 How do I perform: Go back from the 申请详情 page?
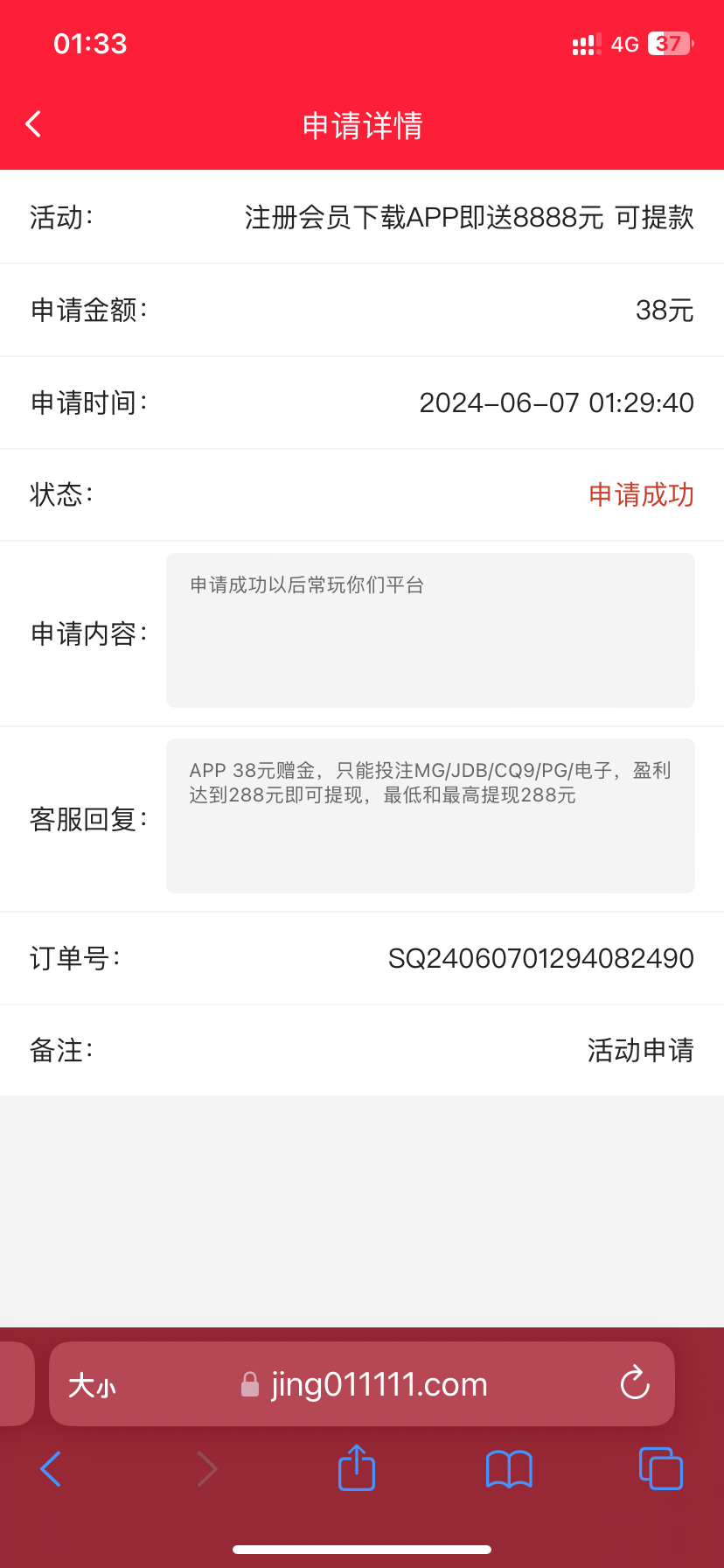[x=34, y=124]
